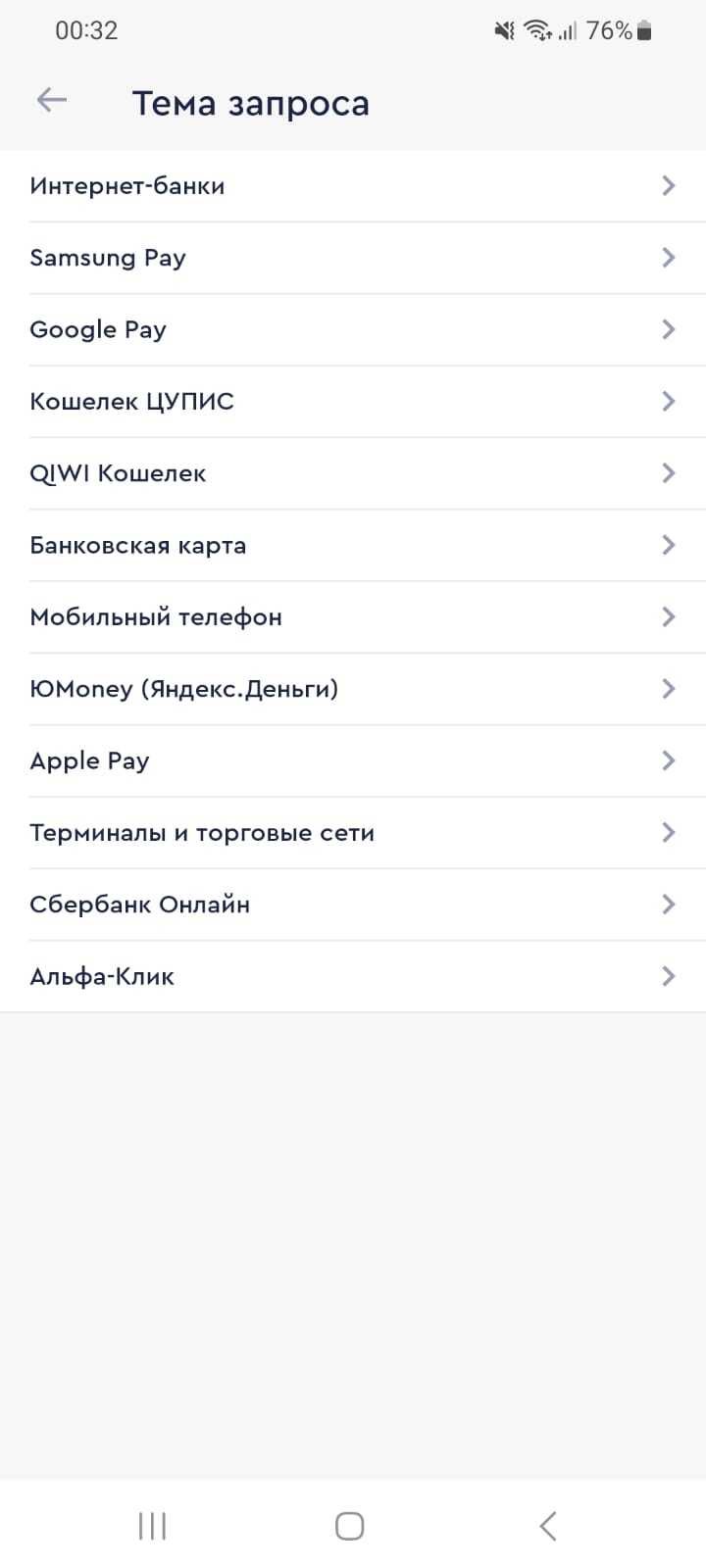
Task: Select Samsung Pay as request topic
Action: click(x=353, y=258)
